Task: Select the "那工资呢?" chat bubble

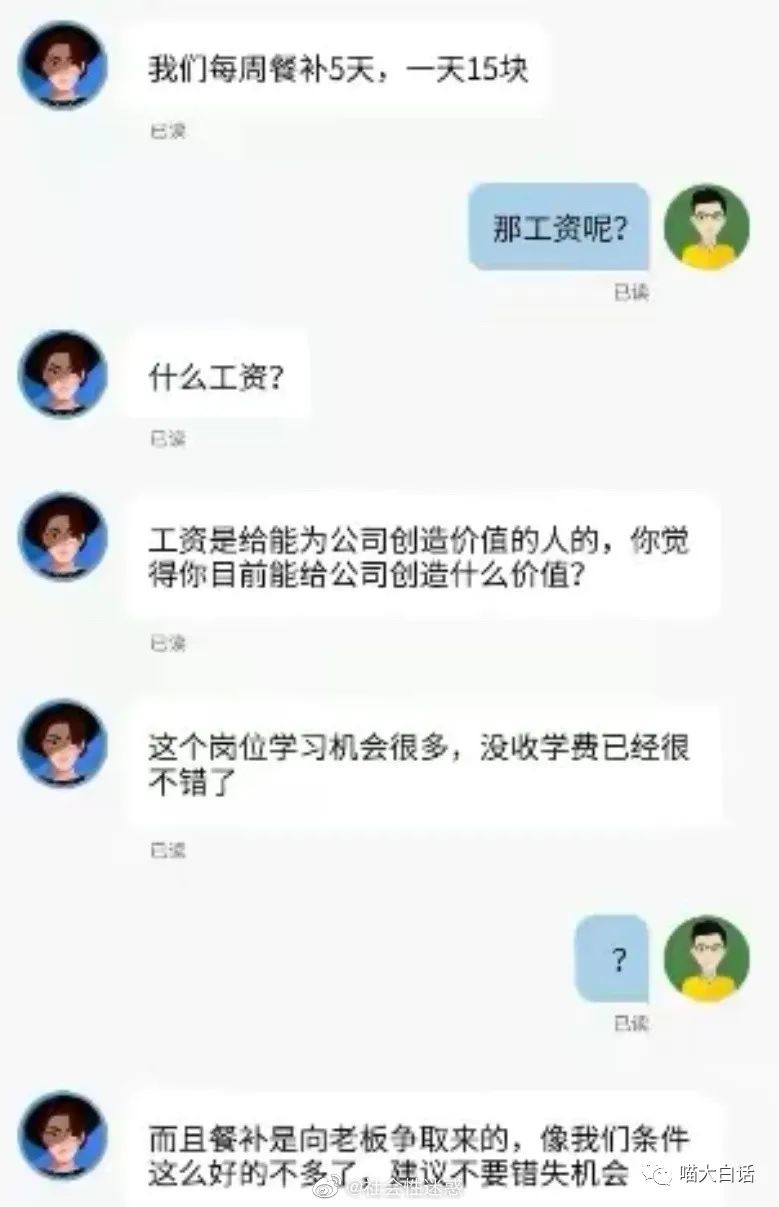Action: click(x=558, y=228)
